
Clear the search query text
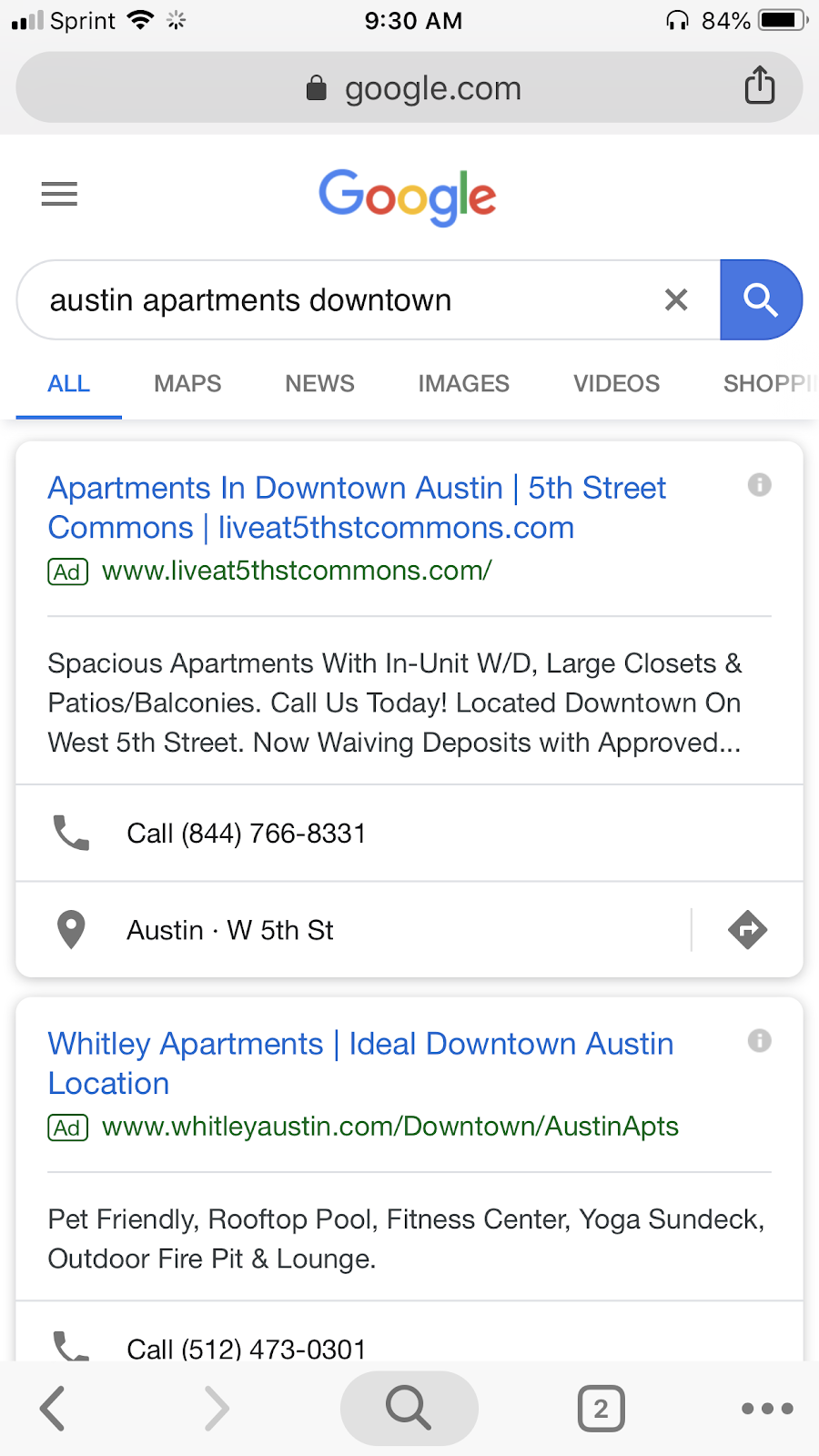click(676, 299)
